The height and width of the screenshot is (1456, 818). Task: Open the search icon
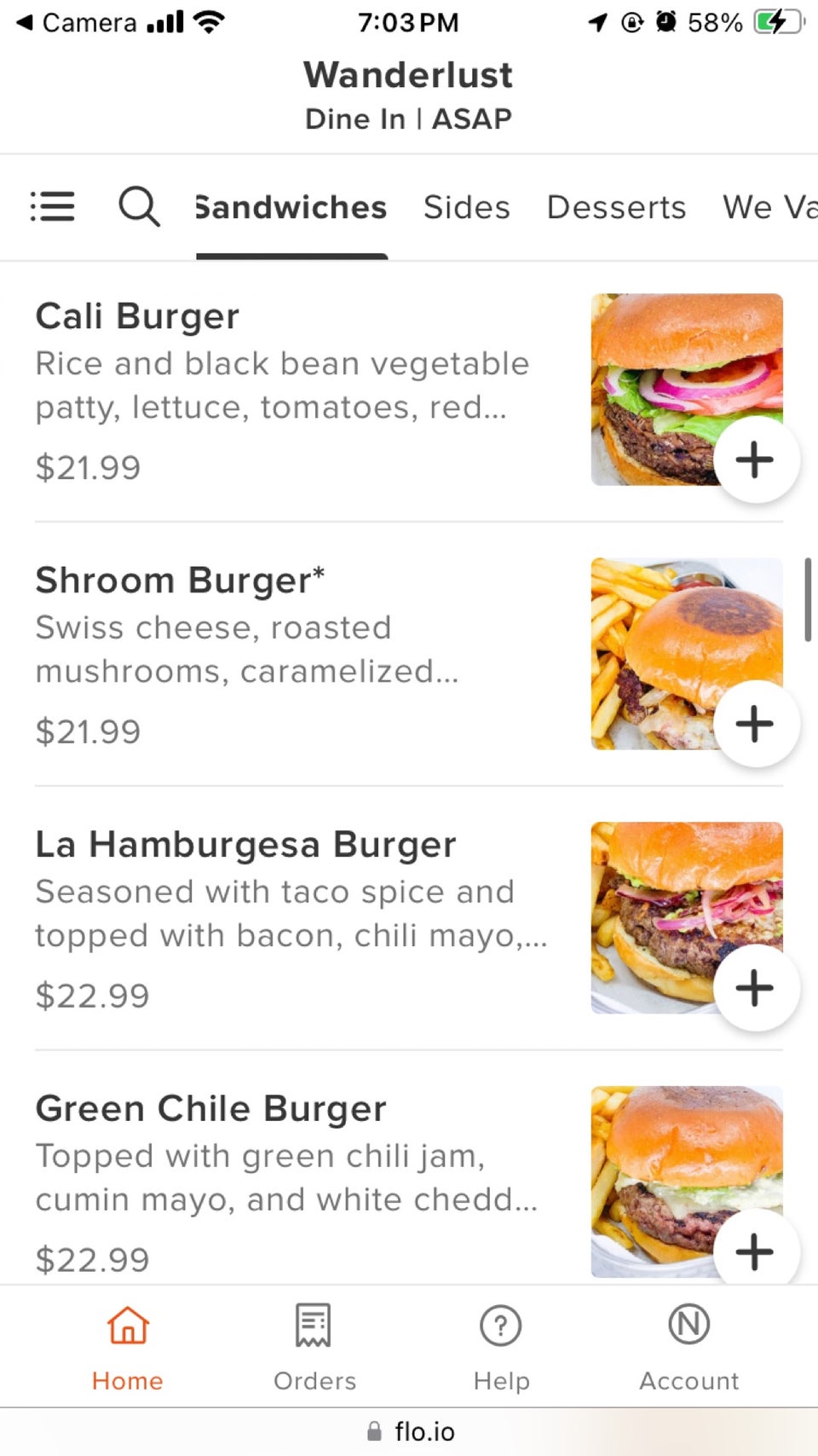(x=139, y=206)
